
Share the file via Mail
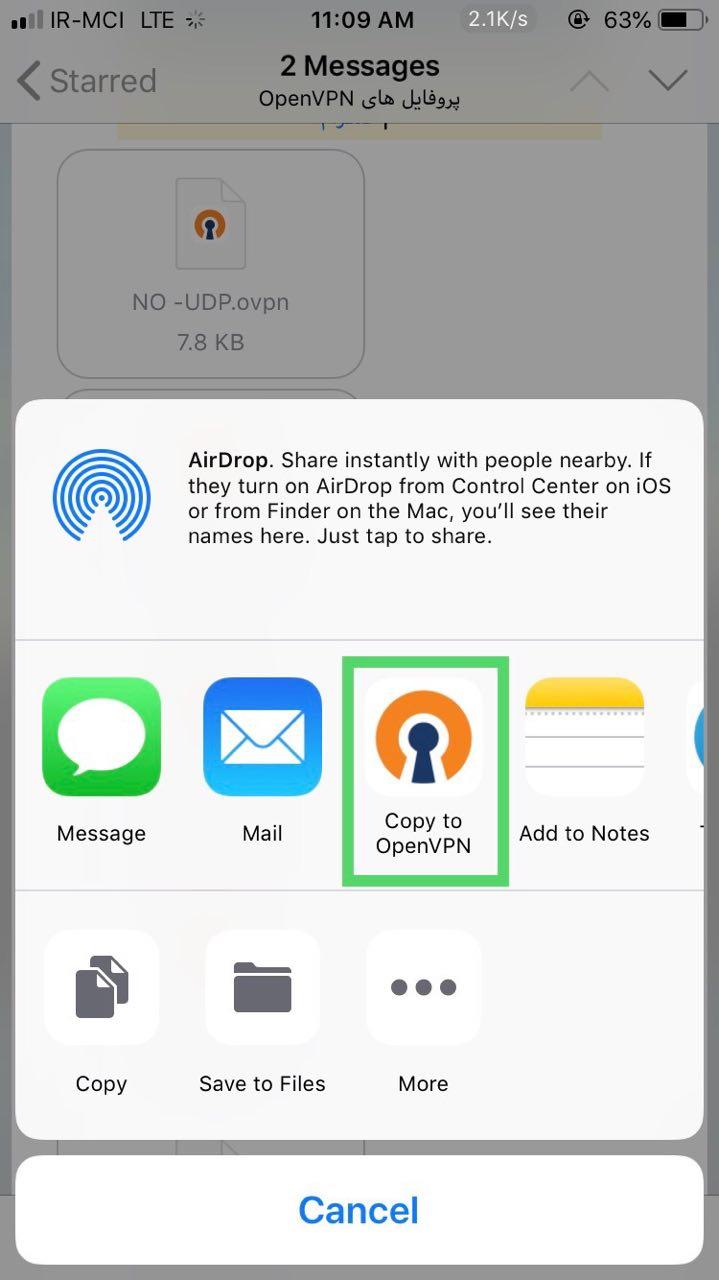click(262, 738)
